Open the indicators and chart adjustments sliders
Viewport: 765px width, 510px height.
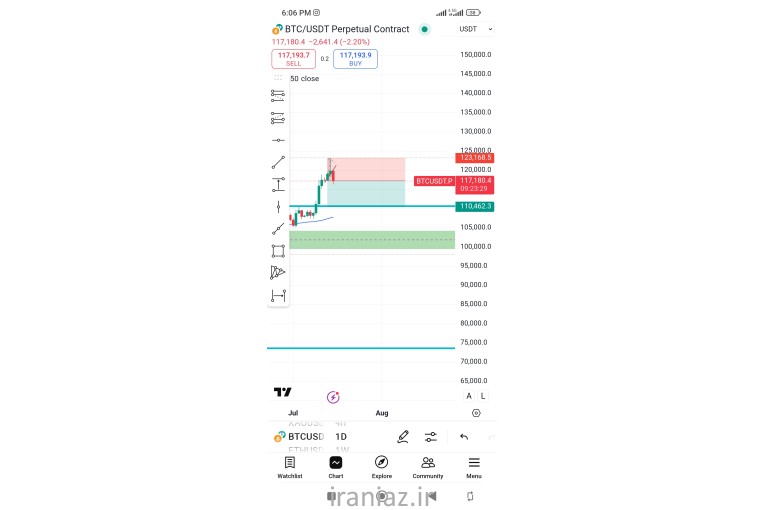[431, 437]
